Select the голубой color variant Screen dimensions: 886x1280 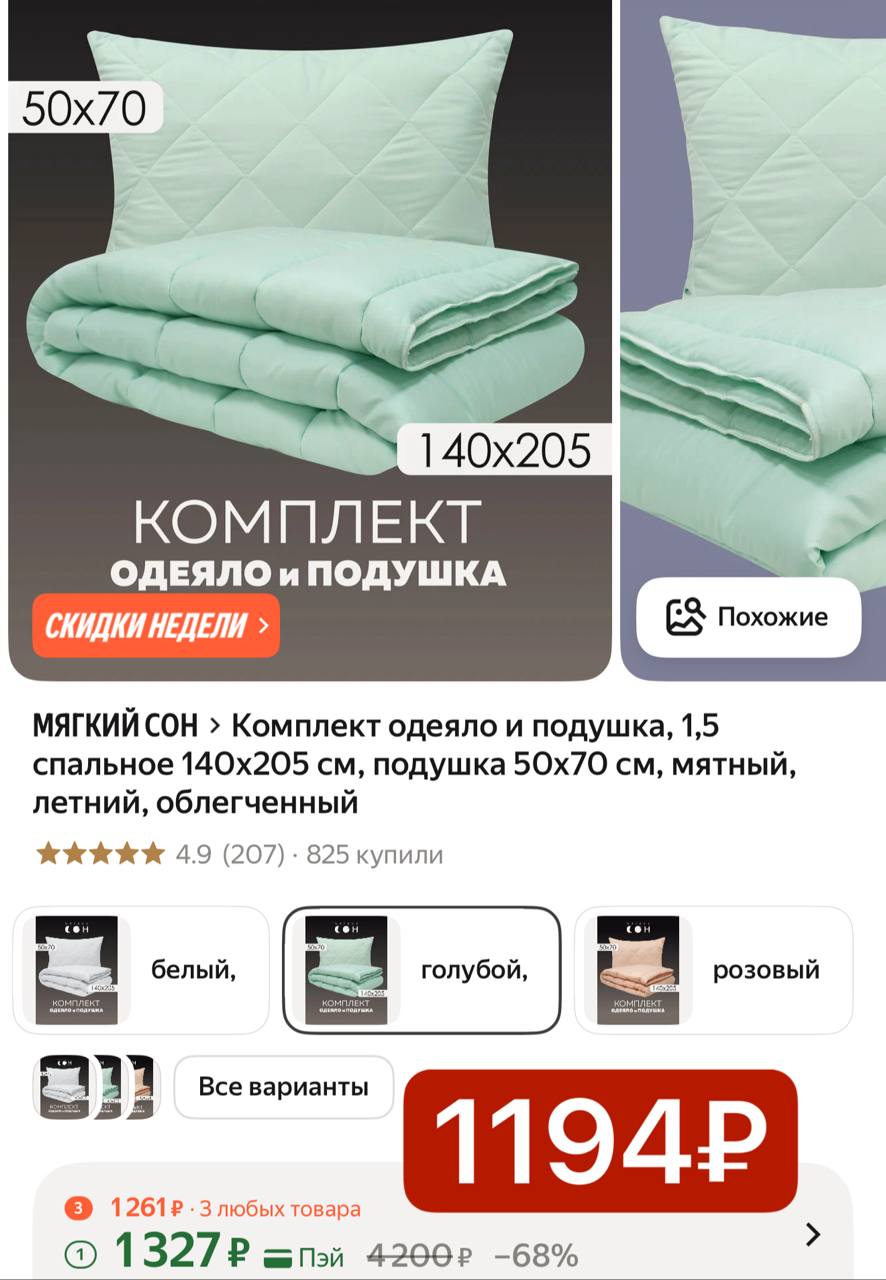click(x=421, y=969)
